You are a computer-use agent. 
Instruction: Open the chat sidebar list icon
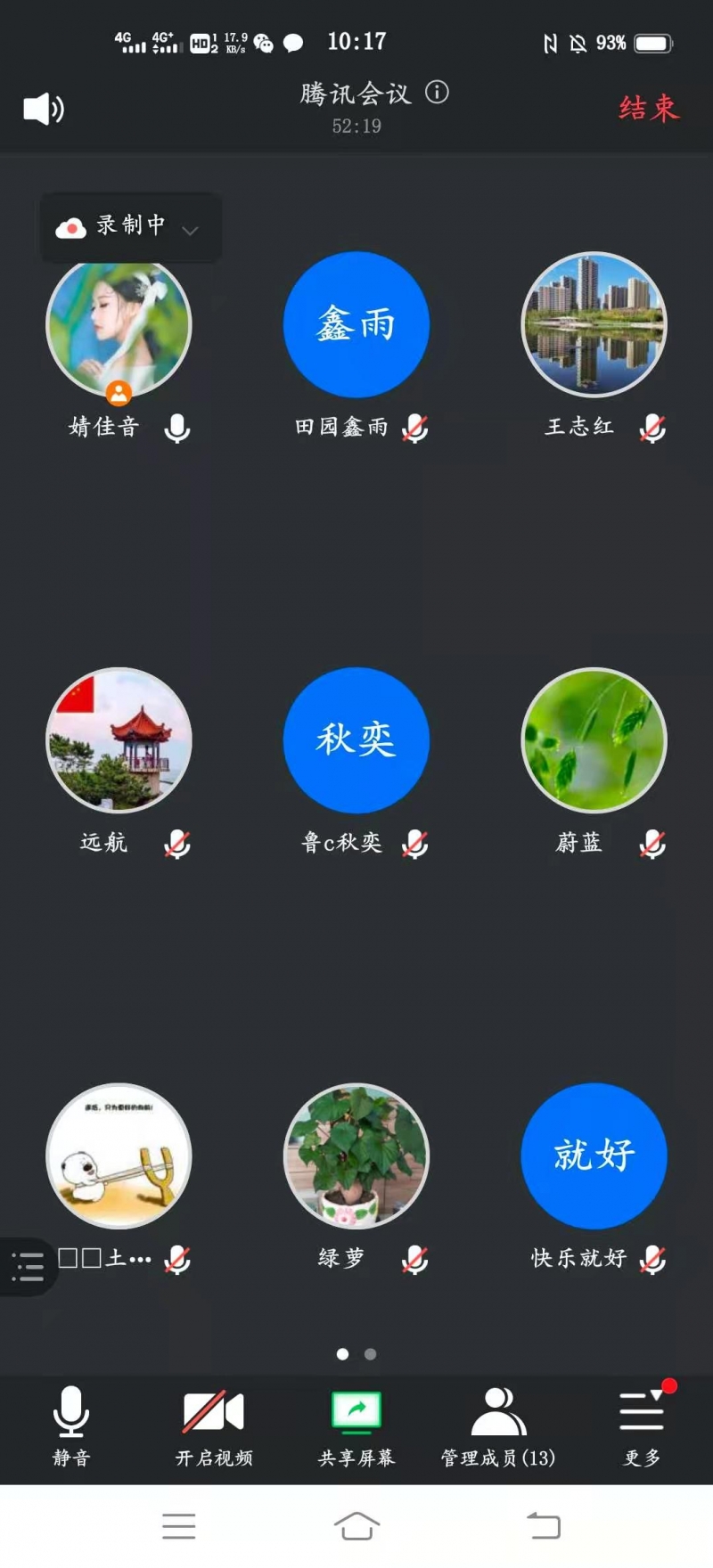tap(27, 1265)
